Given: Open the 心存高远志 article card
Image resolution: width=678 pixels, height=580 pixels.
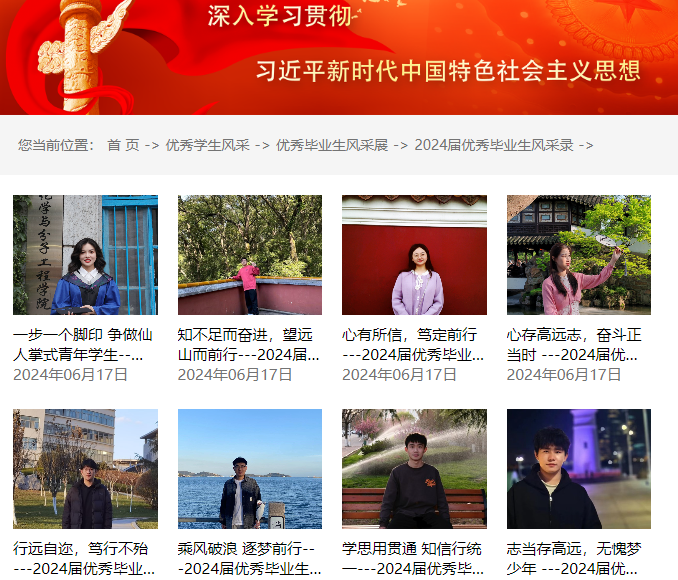Looking at the screenshot, I should click(578, 255).
